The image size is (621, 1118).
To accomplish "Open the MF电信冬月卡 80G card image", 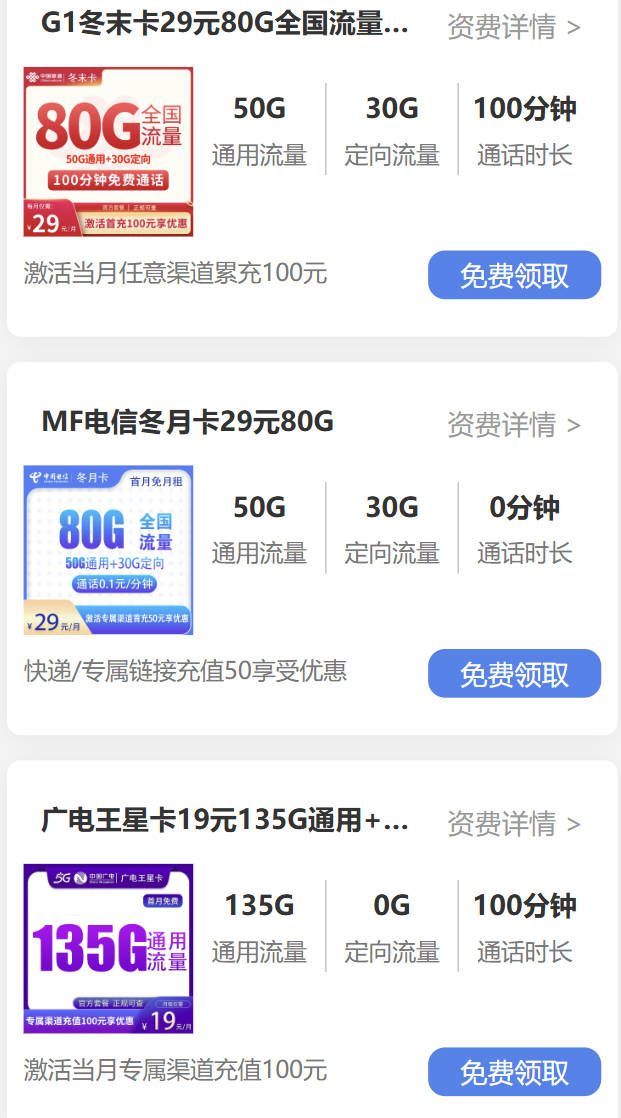I will 108,550.
